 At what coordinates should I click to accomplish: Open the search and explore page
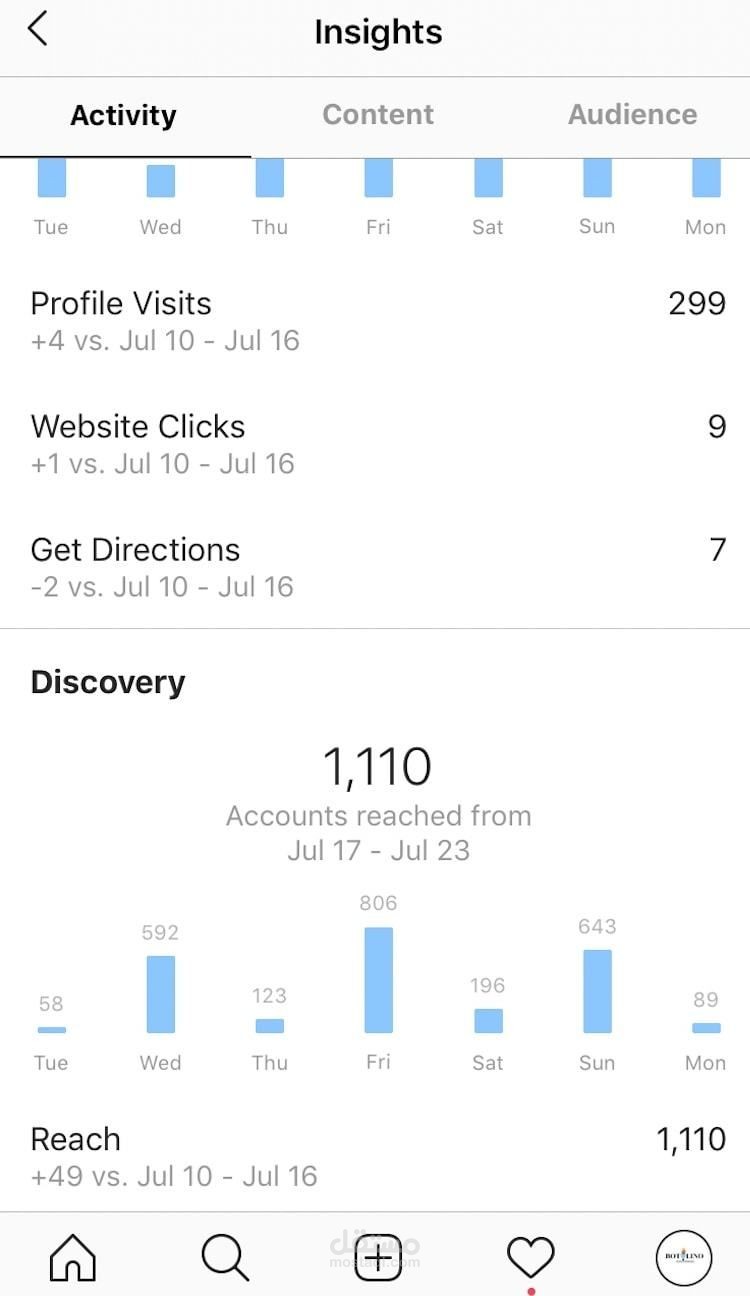point(225,1256)
